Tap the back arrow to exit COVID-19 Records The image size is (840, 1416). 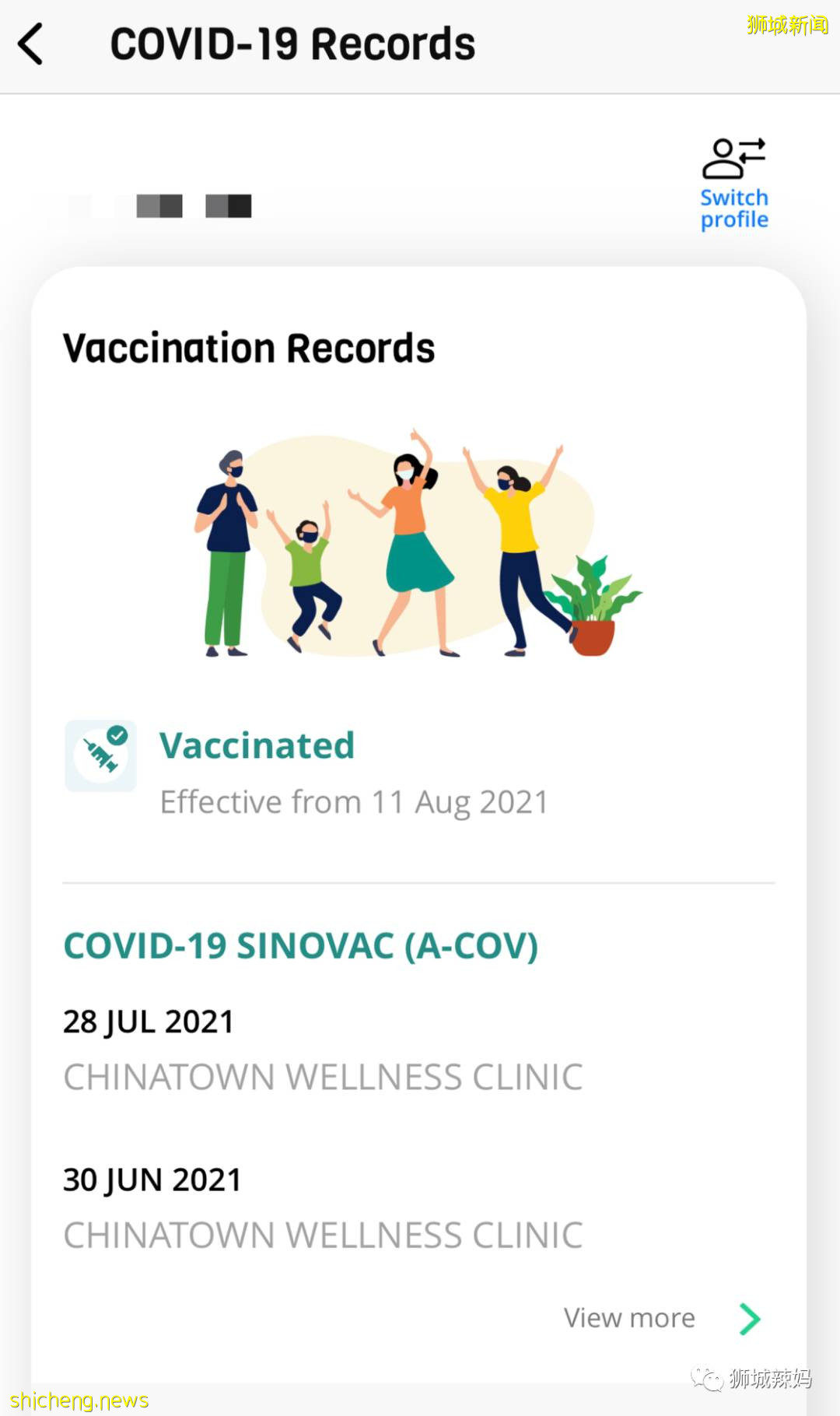click(30, 44)
